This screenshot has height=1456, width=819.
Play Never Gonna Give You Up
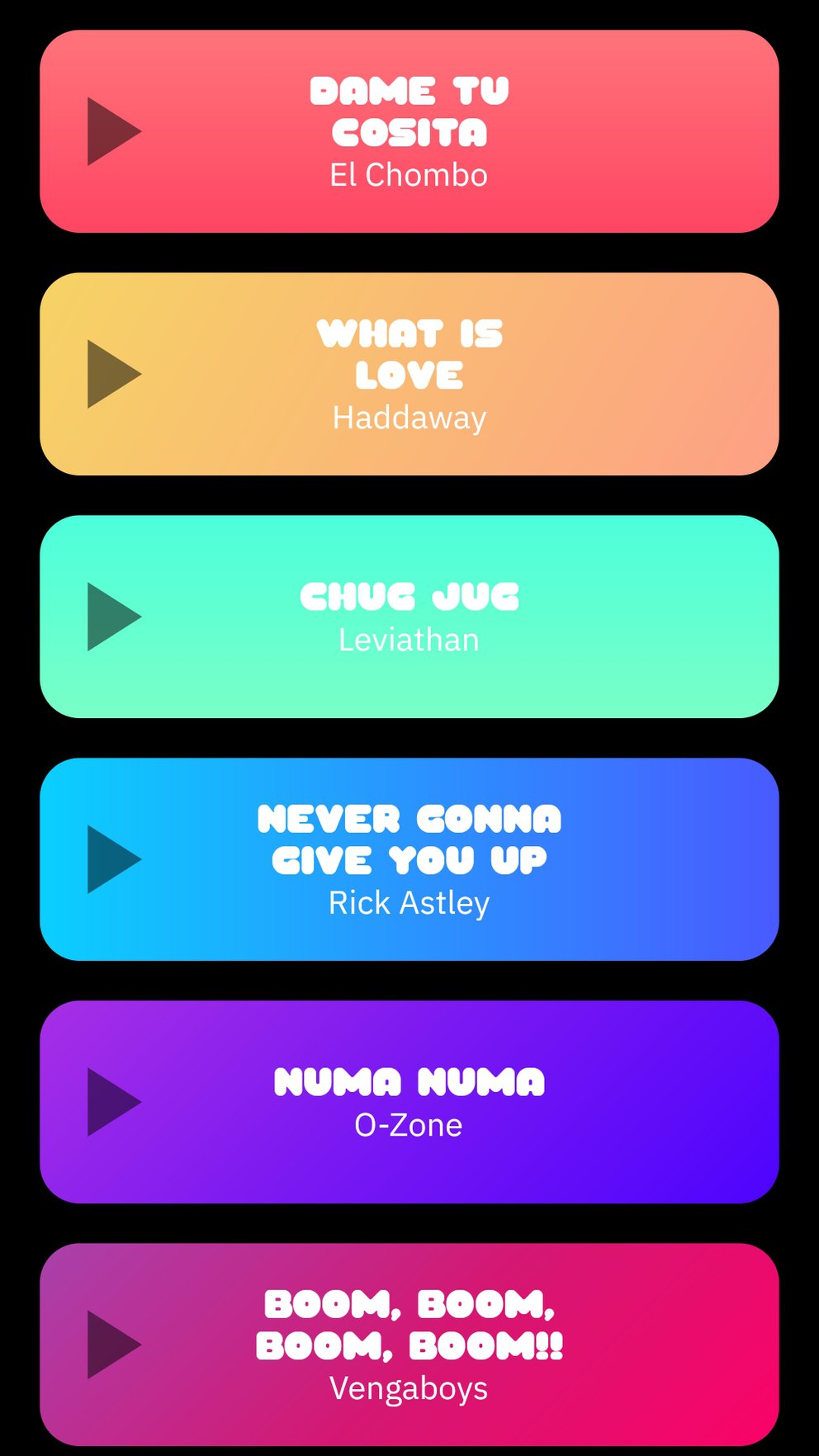pyautogui.click(x=111, y=859)
